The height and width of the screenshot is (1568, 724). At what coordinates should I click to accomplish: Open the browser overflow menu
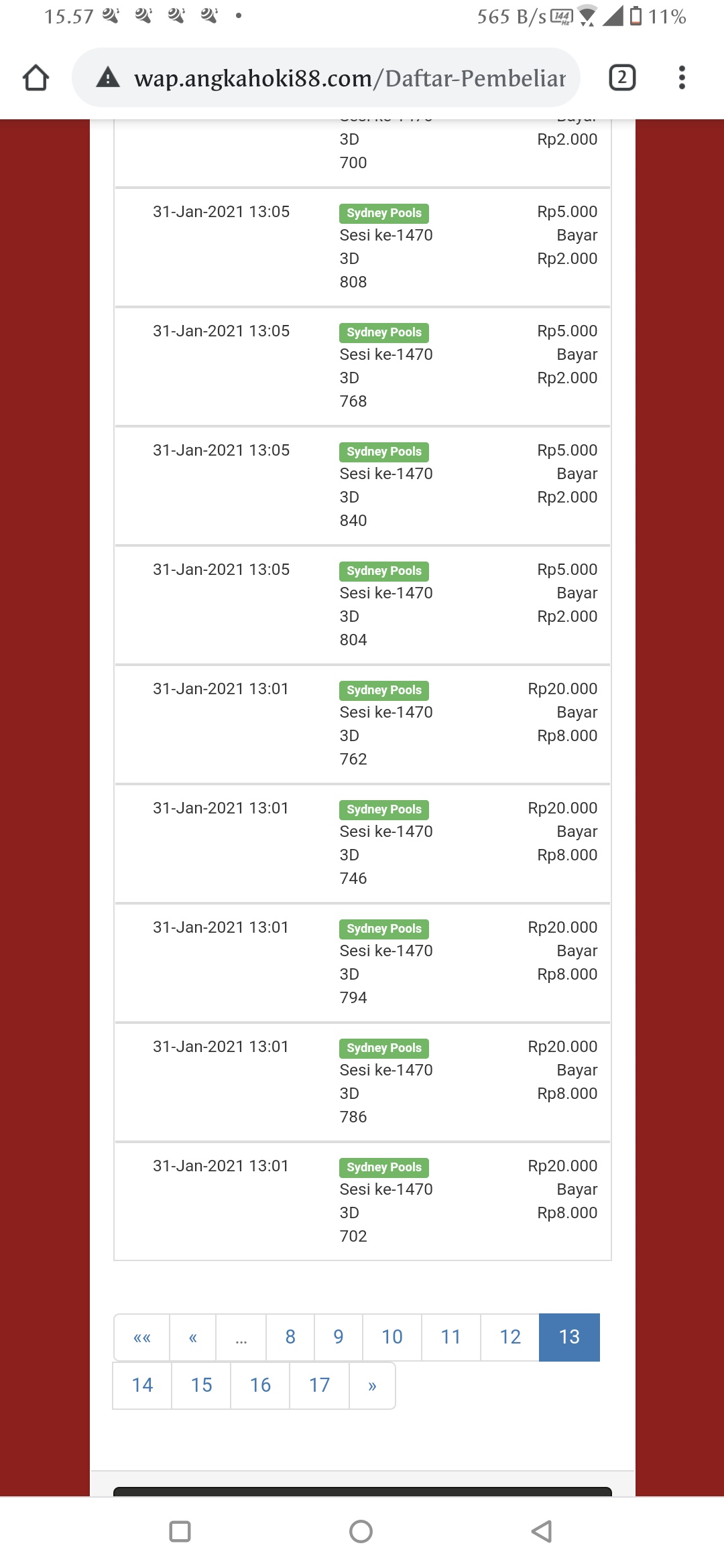[x=682, y=78]
